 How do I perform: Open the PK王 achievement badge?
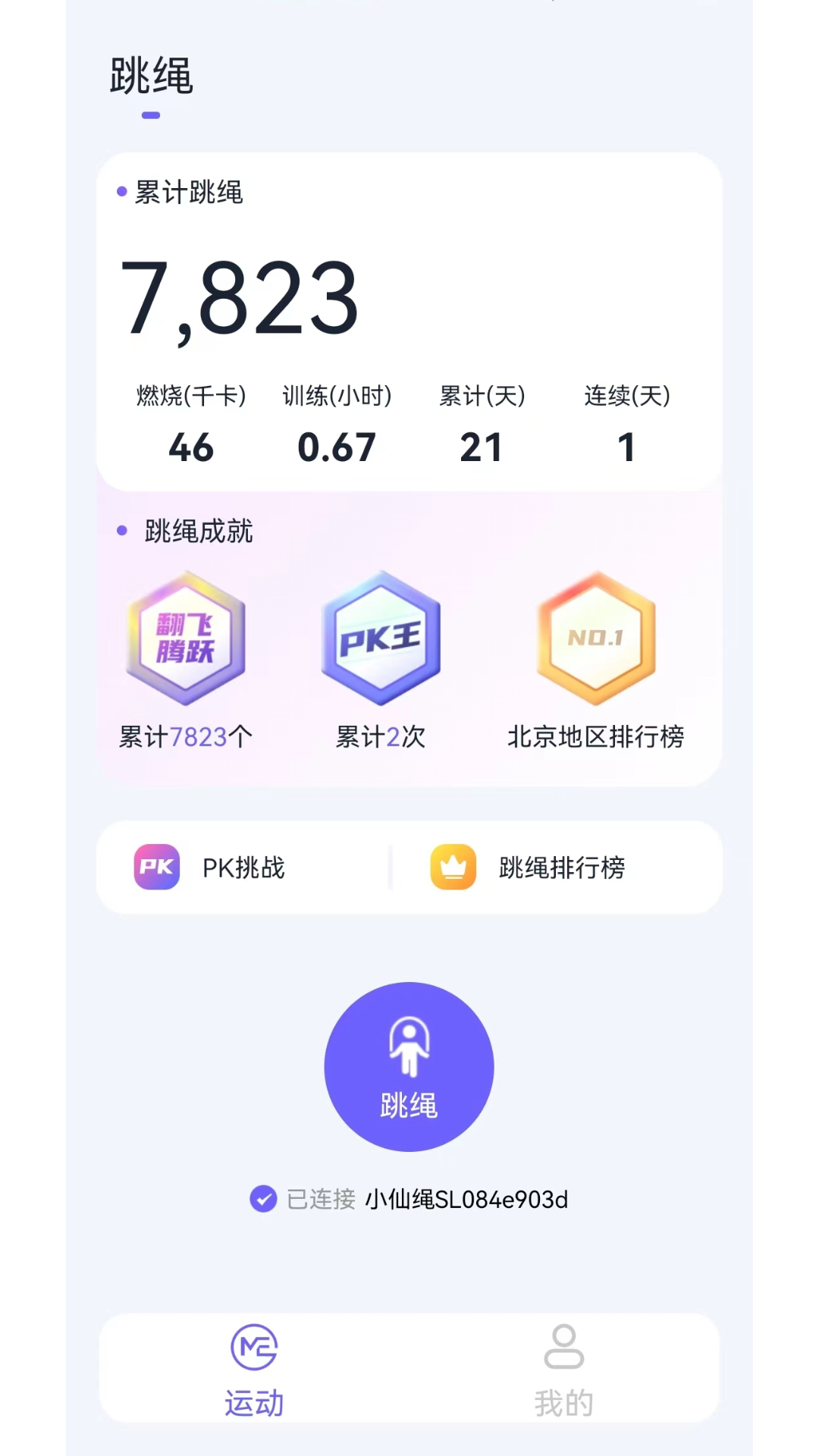point(381,639)
